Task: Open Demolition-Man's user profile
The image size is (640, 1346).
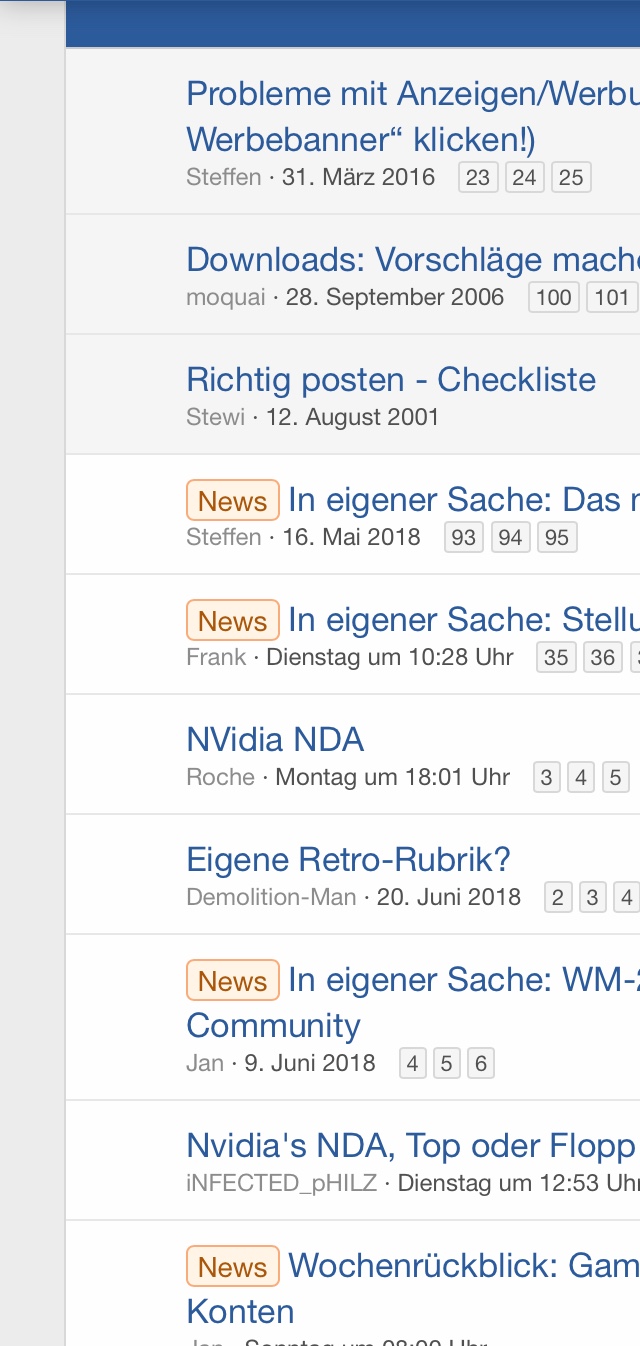Action: [271, 897]
